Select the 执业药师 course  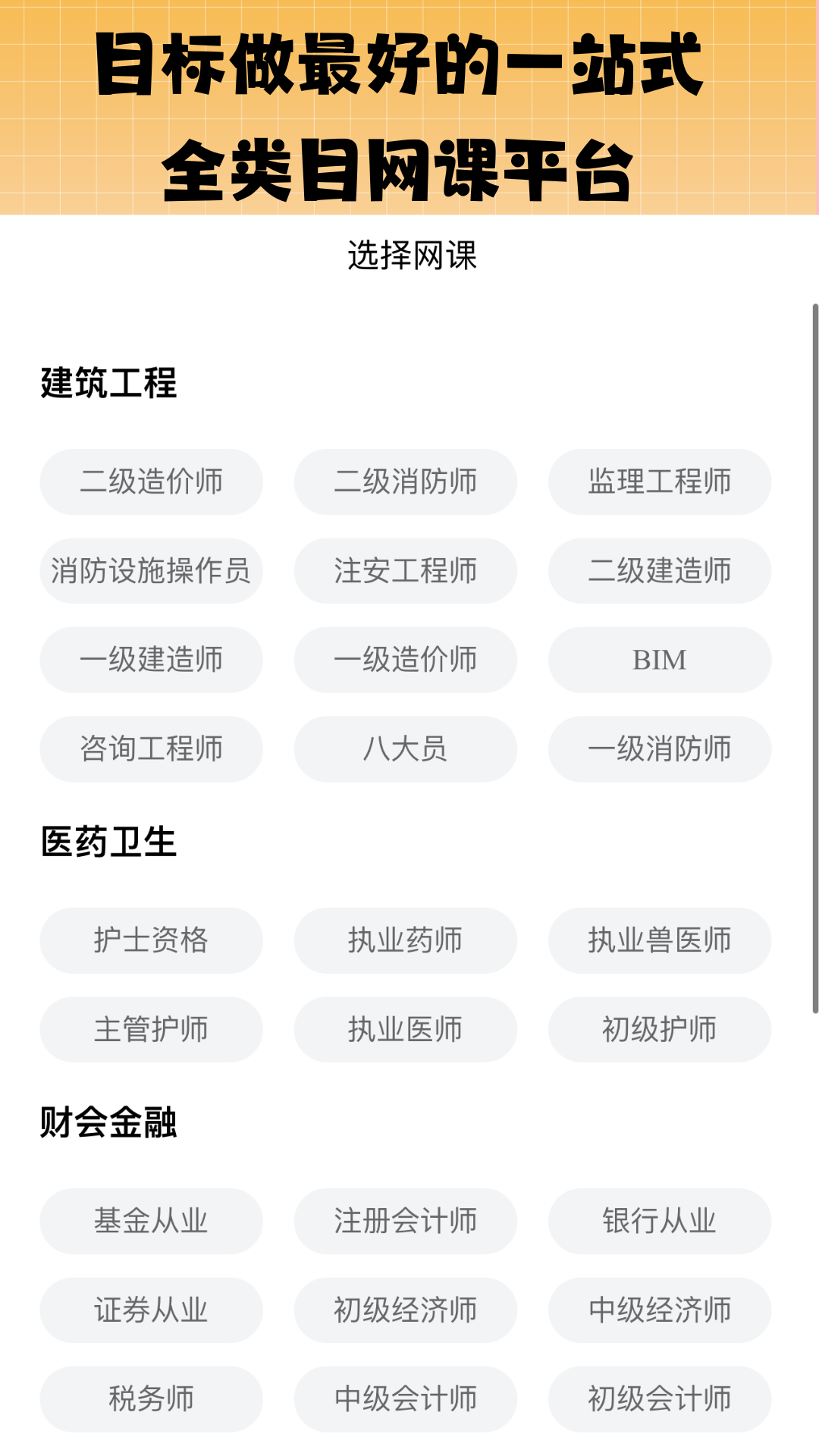click(x=406, y=940)
